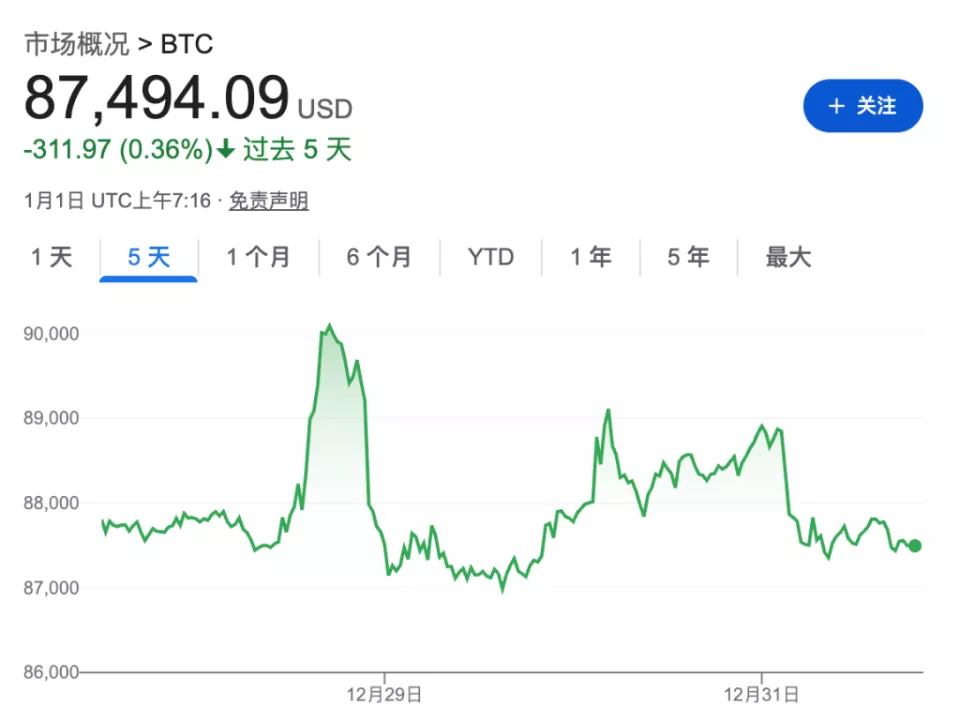Select the 5 天 tab
The height and width of the screenshot is (721, 960).
(x=149, y=258)
